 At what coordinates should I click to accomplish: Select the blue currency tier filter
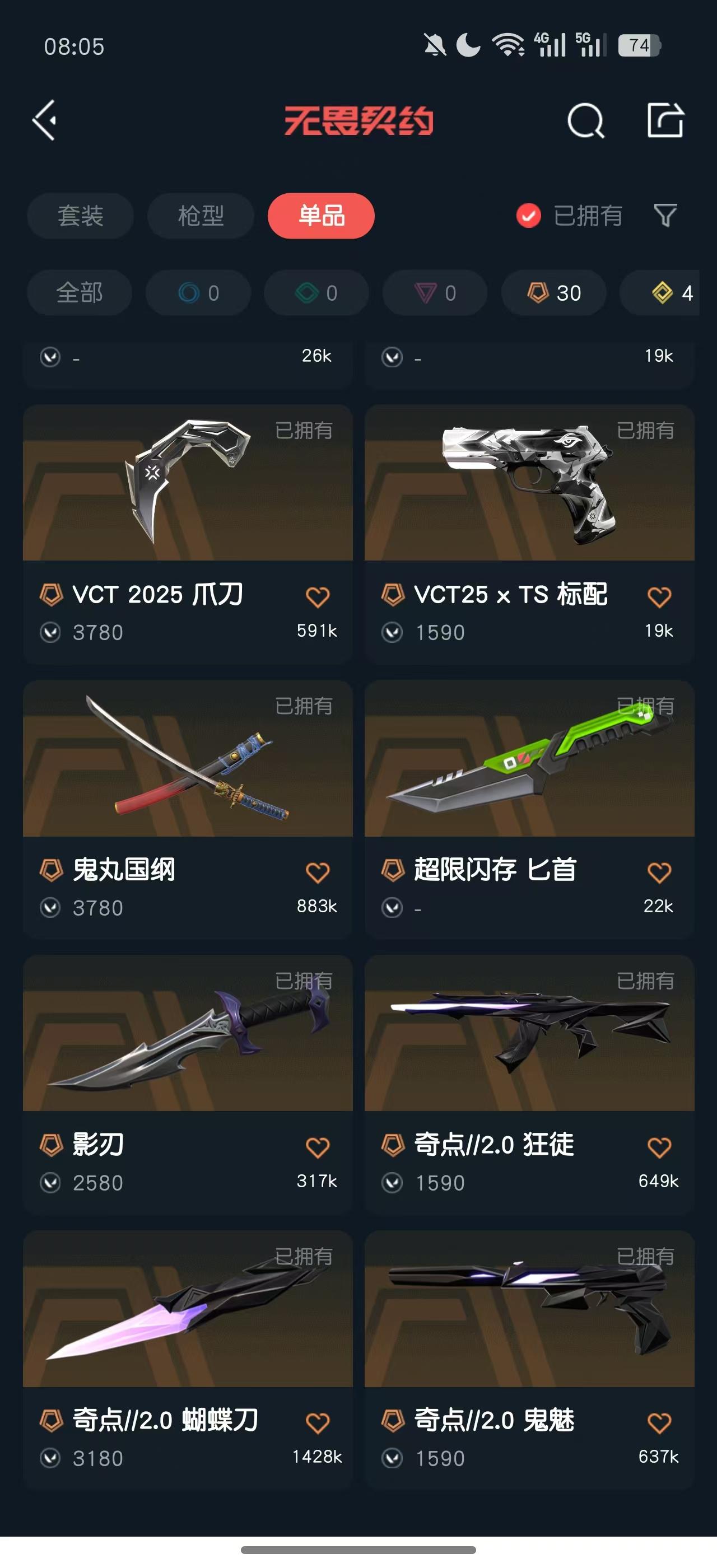coord(198,293)
